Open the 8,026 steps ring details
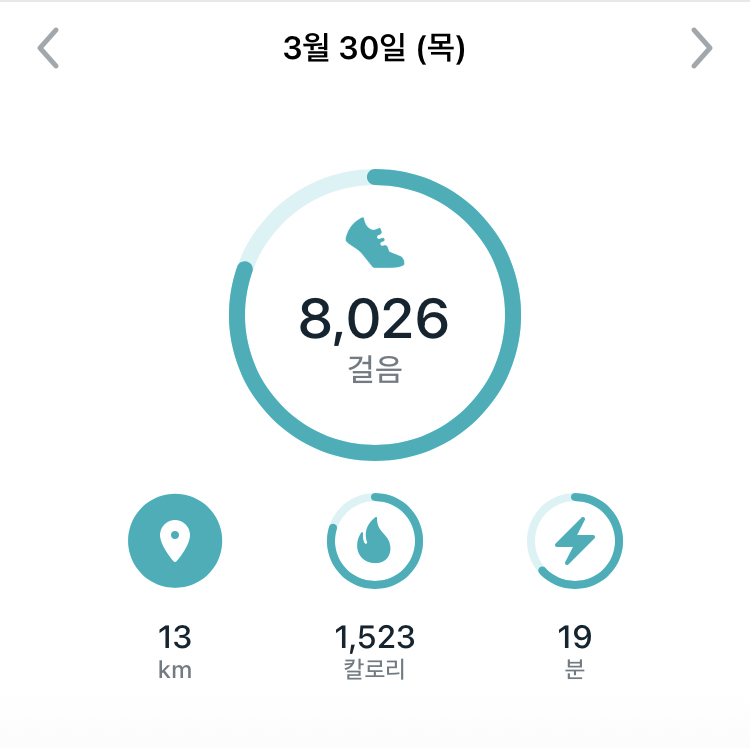This screenshot has width=750, height=748. pos(375,315)
